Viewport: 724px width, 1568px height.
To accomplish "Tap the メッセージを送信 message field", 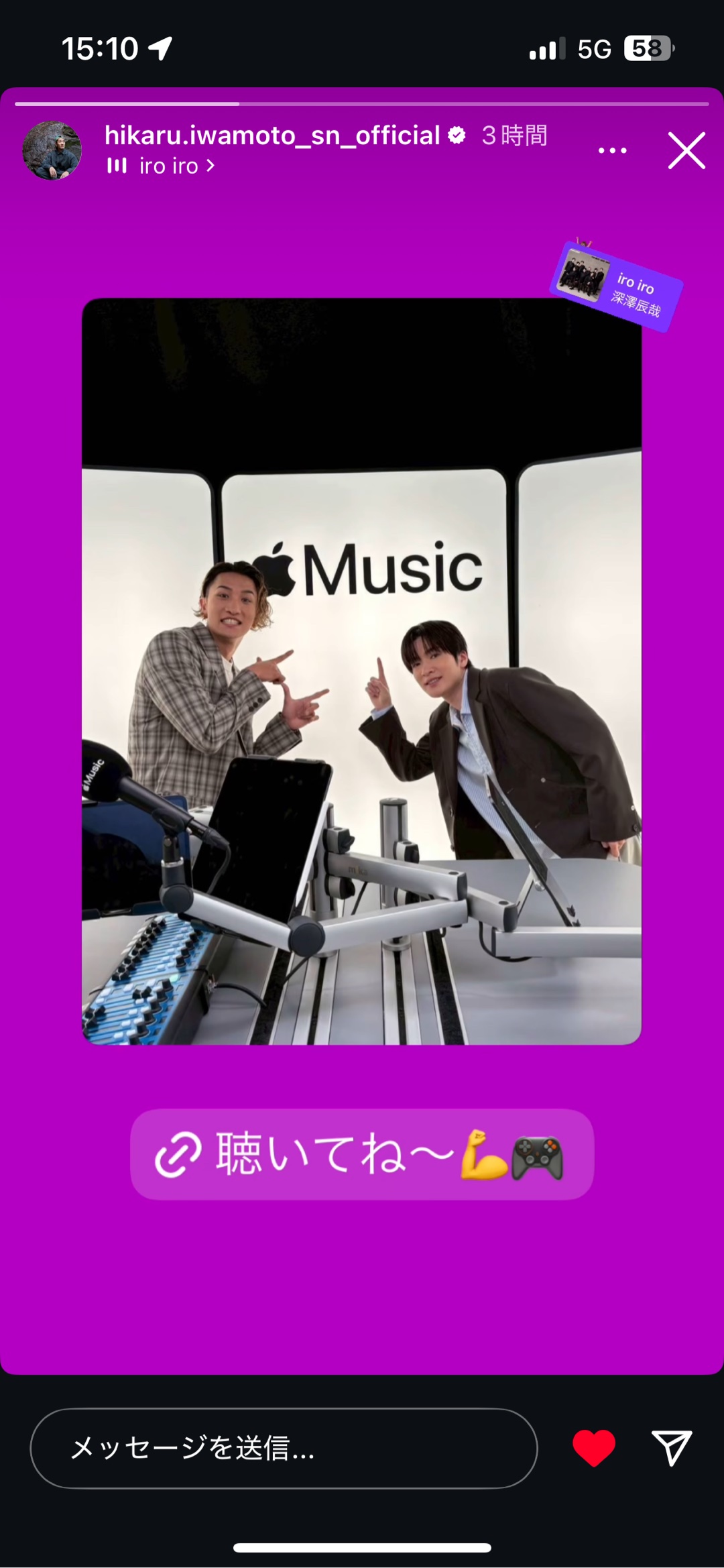I will pos(284,1447).
